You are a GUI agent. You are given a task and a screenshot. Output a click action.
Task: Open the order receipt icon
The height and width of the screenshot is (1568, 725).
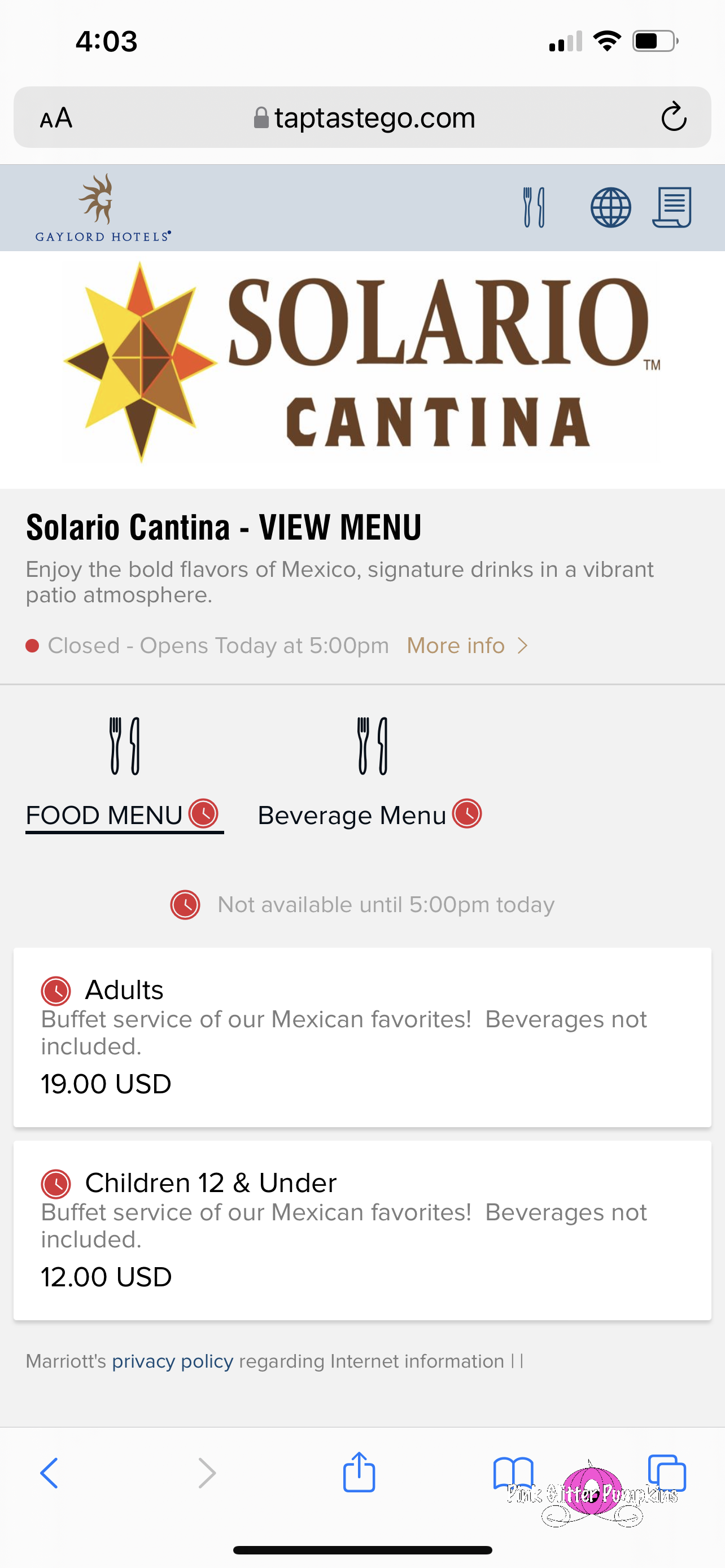672,208
